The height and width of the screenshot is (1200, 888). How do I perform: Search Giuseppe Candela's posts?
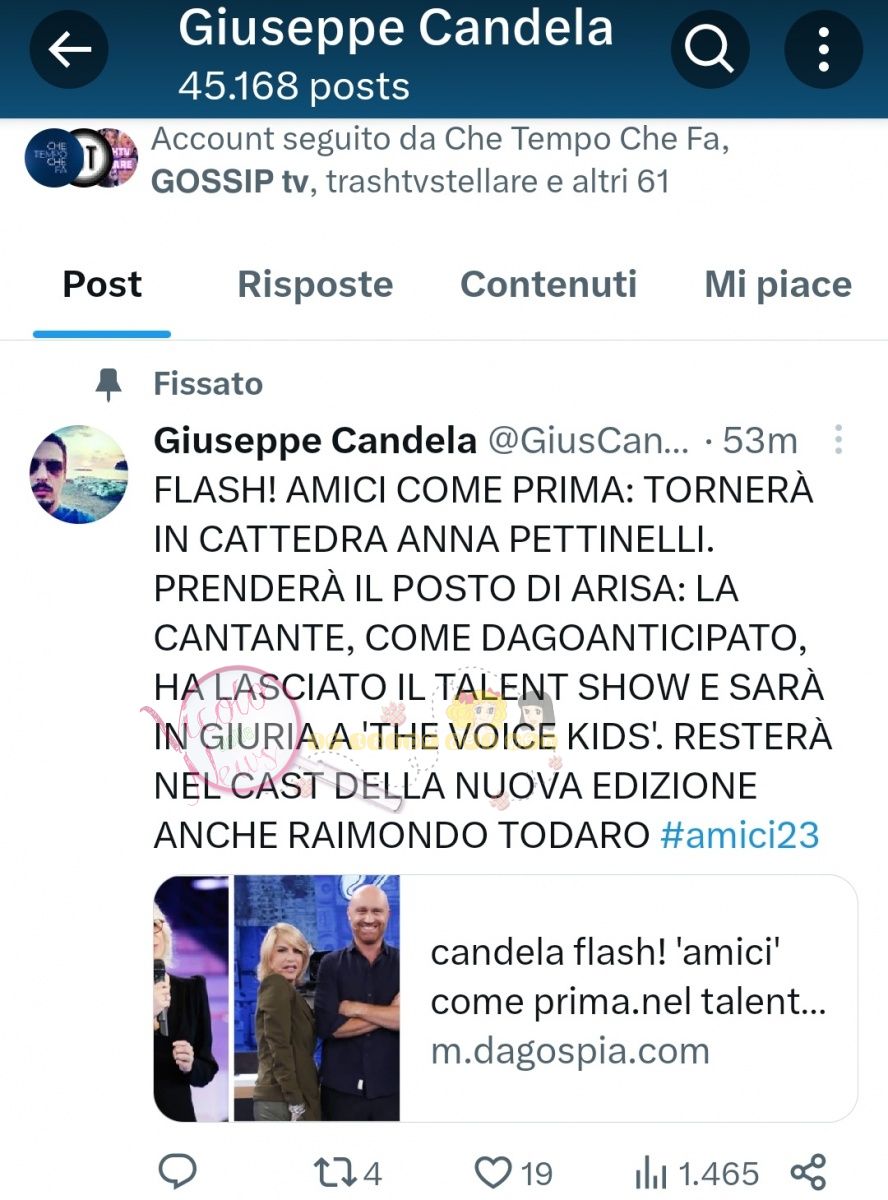(710, 49)
